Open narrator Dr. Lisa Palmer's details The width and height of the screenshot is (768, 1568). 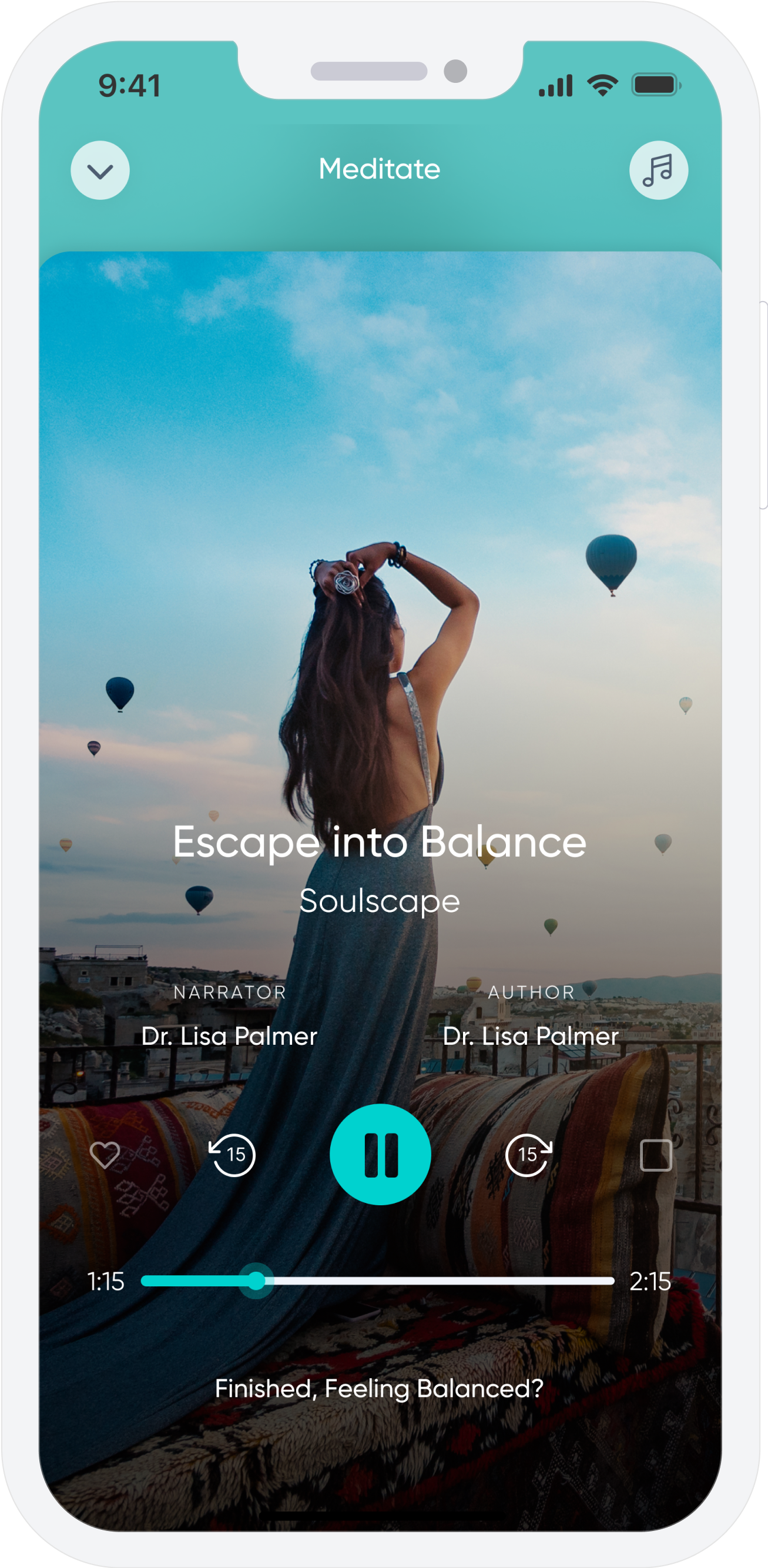click(229, 1037)
